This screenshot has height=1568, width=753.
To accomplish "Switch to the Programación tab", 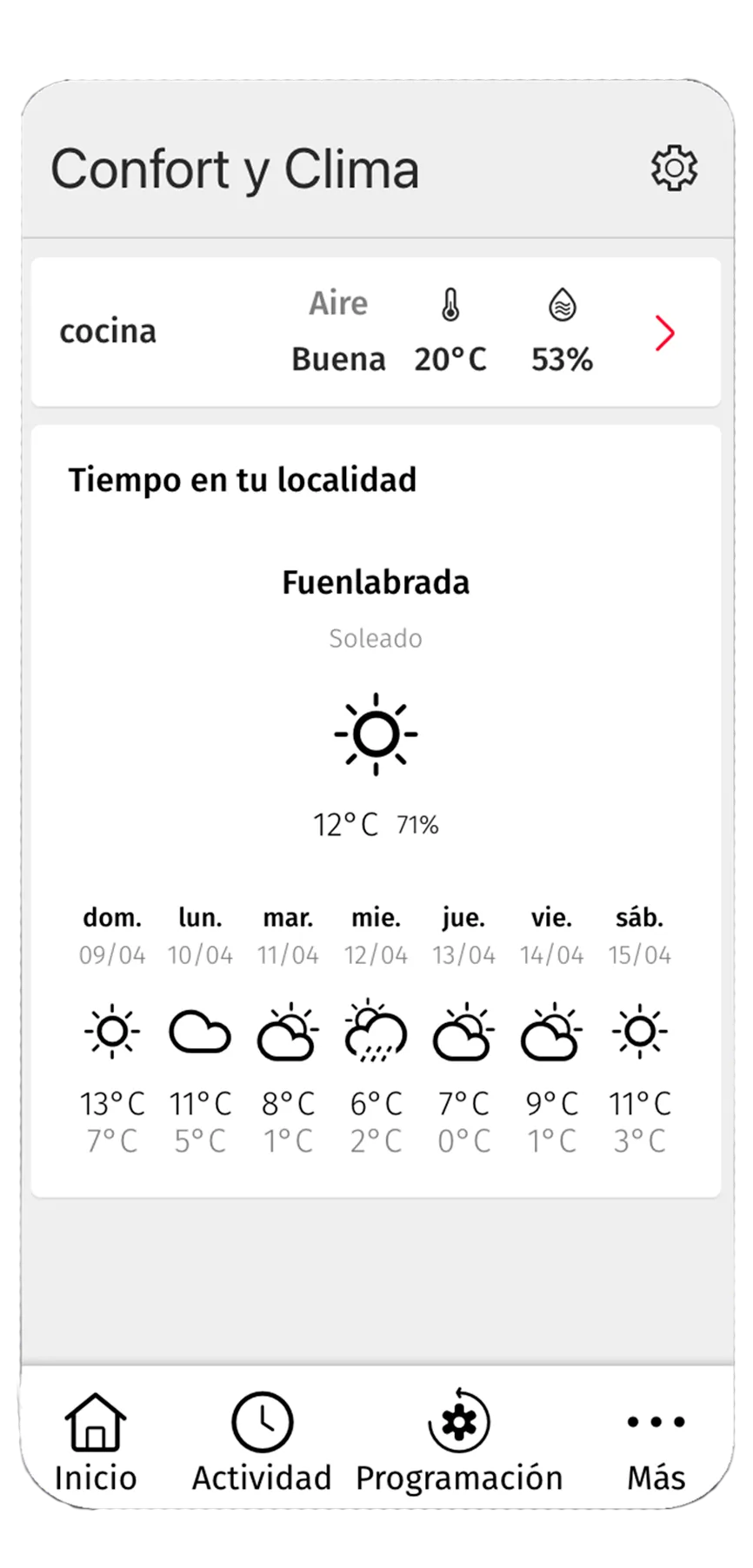I will [x=459, y=1438].
